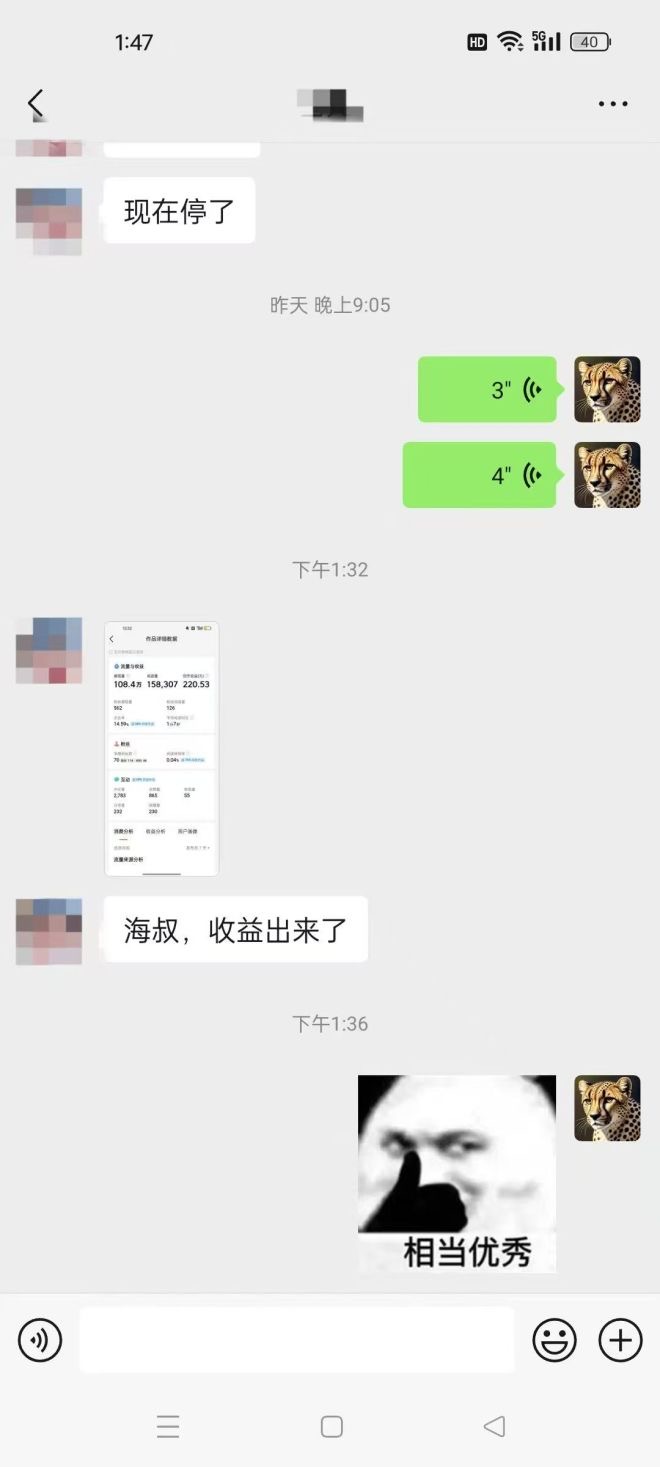Switch to voice input mode

coord(40,1340)
